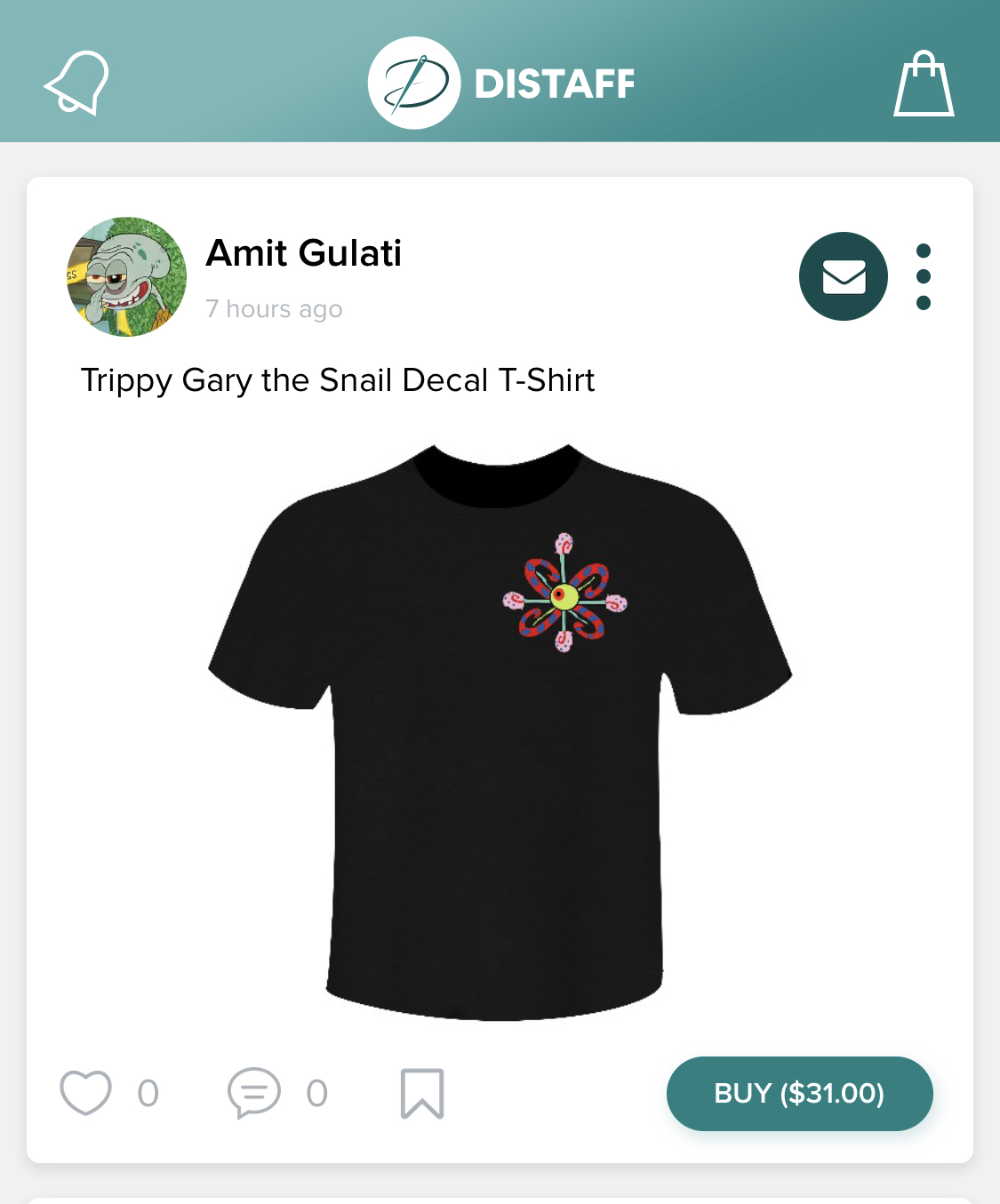Message Amit Gulati with the envelope icon
The width and height of the screenshot is (1000, 1204).
coord(843,276)
